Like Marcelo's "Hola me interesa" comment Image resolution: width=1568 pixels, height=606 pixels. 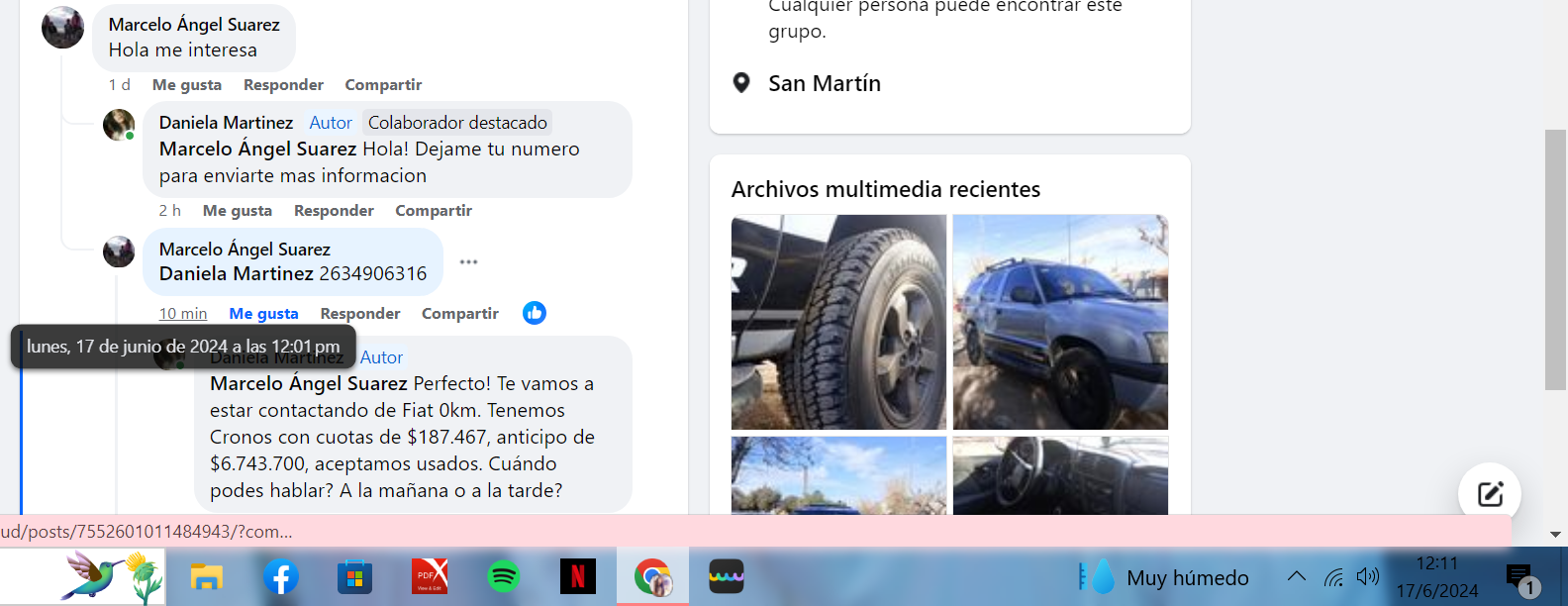tap(186, 85)
